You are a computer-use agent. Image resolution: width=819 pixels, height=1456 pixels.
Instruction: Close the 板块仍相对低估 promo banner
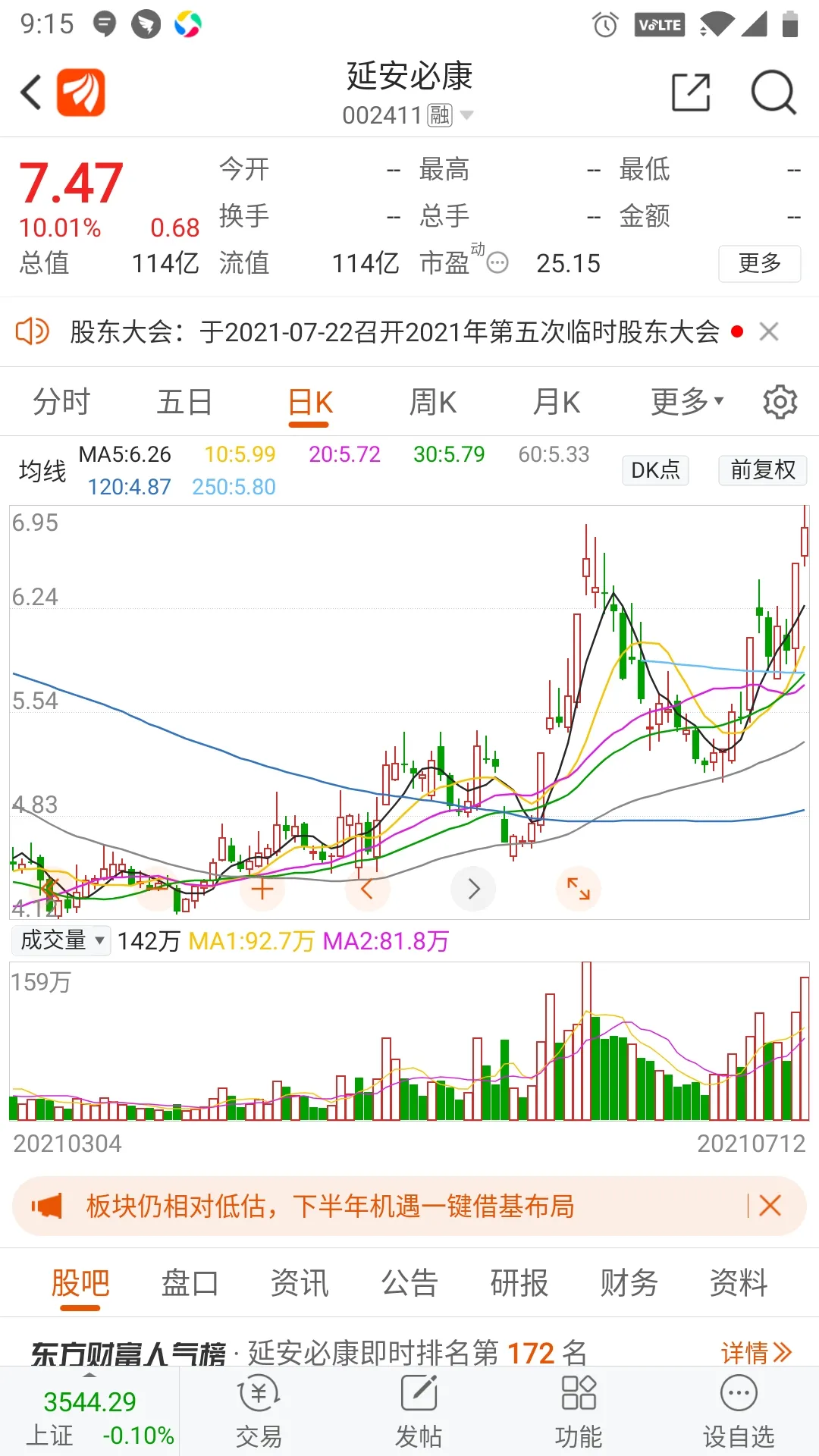pos(770,1206)
